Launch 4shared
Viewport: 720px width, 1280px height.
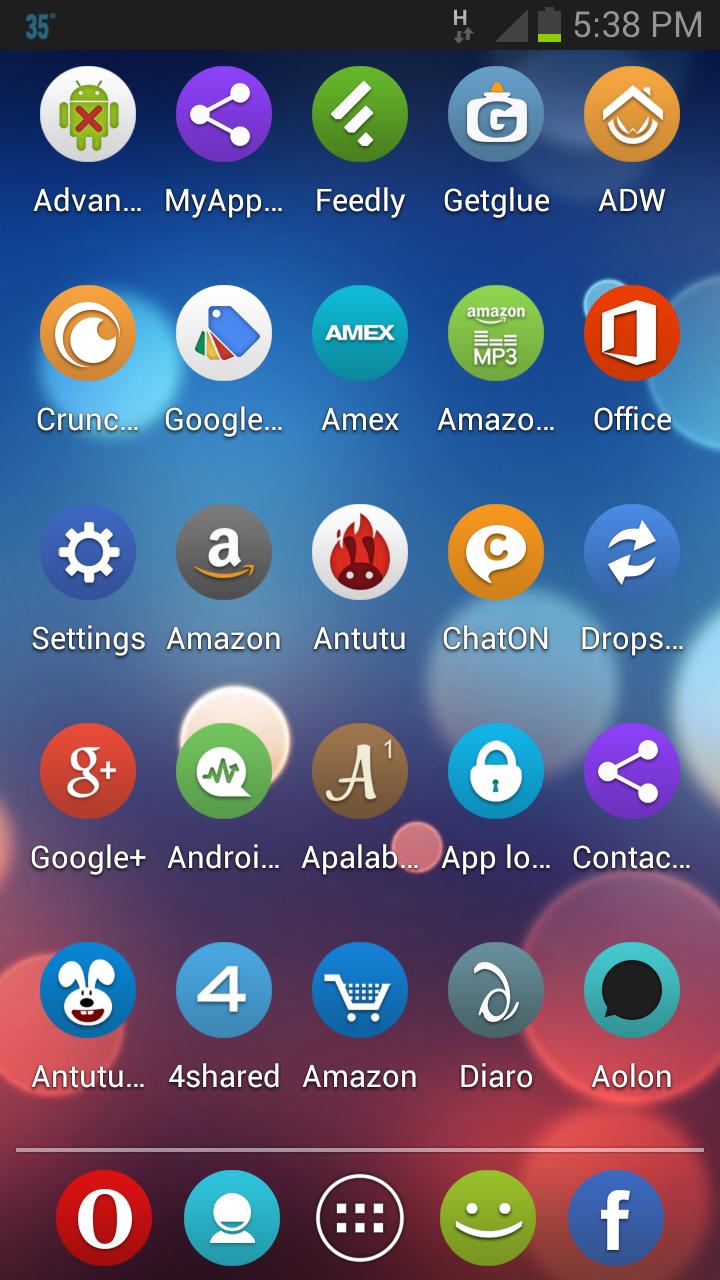(x=224, y=990)
